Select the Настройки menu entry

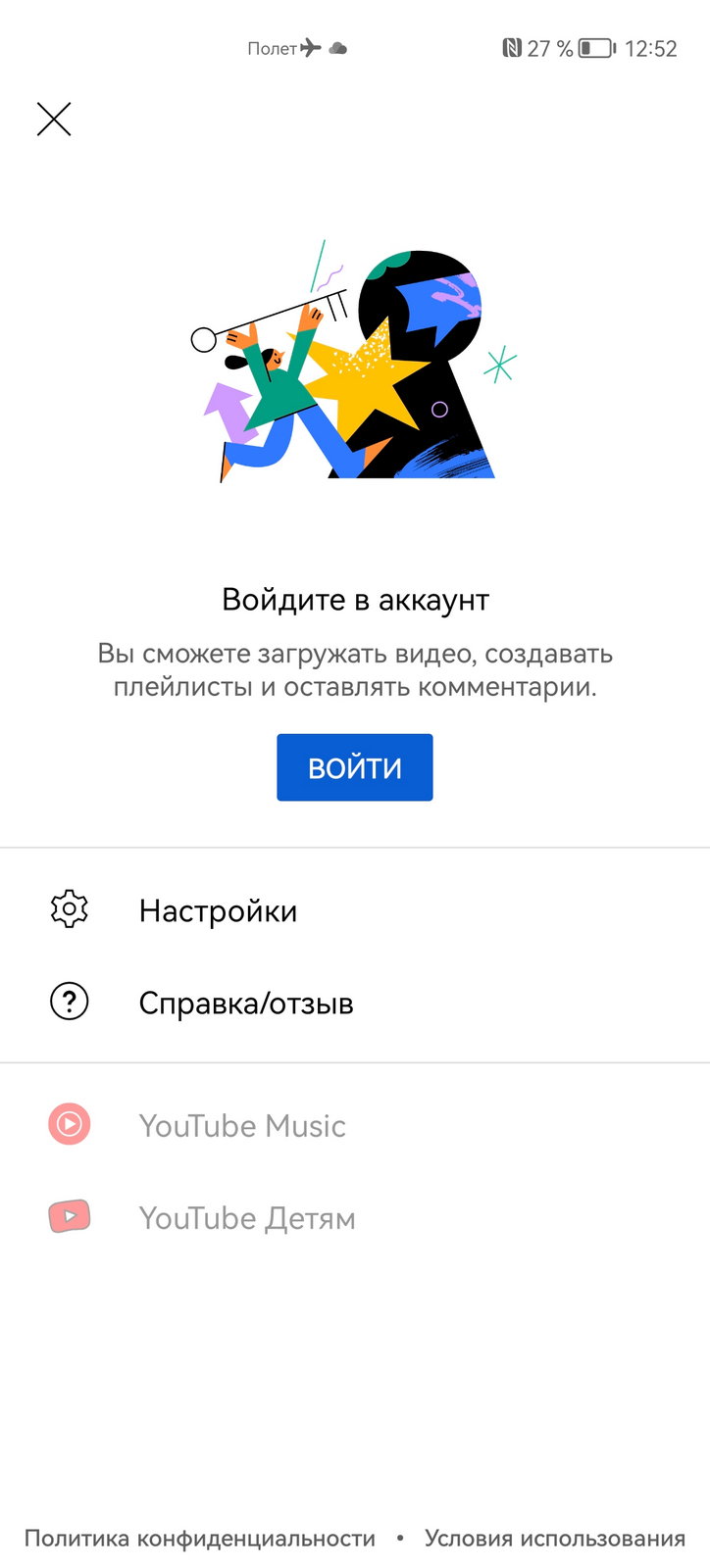[220, 909]
